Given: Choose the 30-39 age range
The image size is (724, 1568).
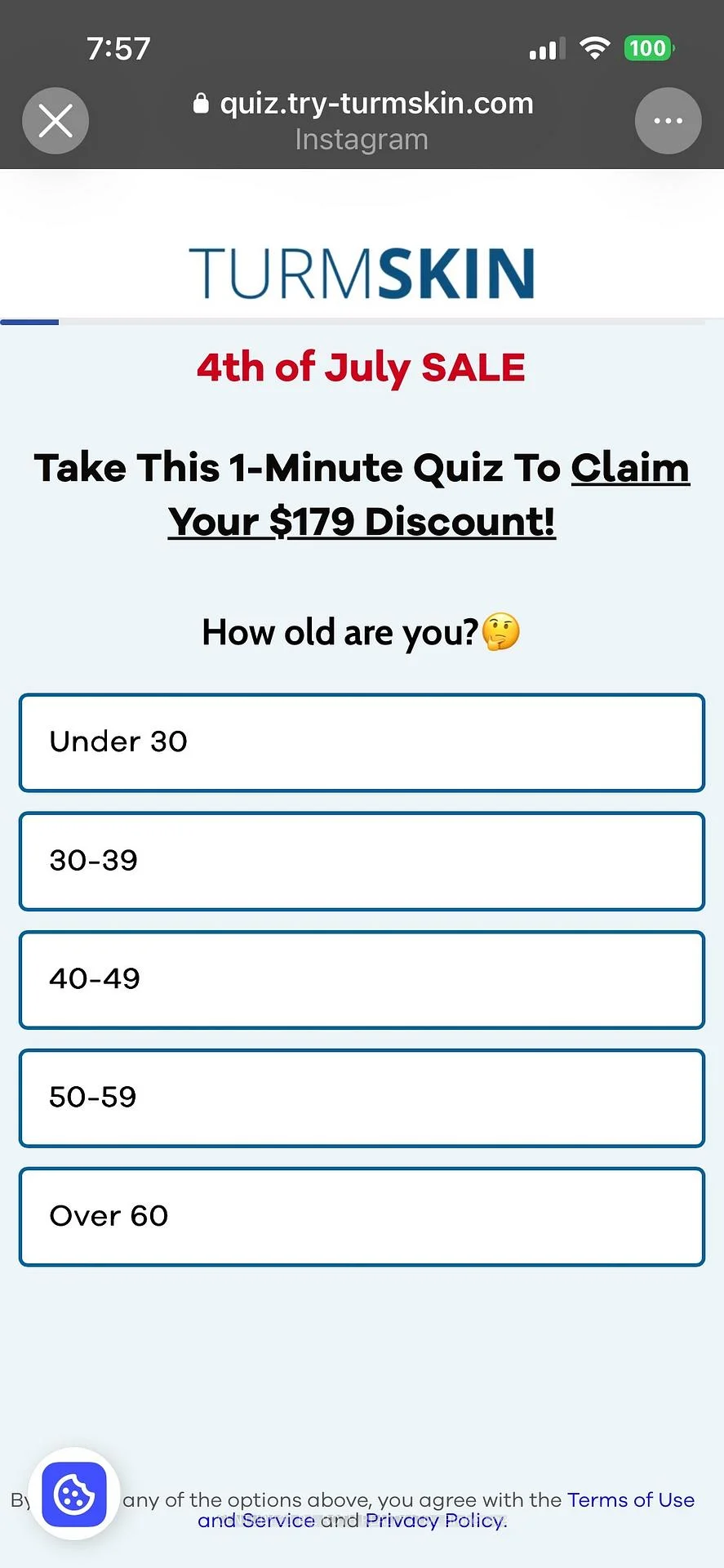Looking at the screenshot, I should tap(362, 861).
